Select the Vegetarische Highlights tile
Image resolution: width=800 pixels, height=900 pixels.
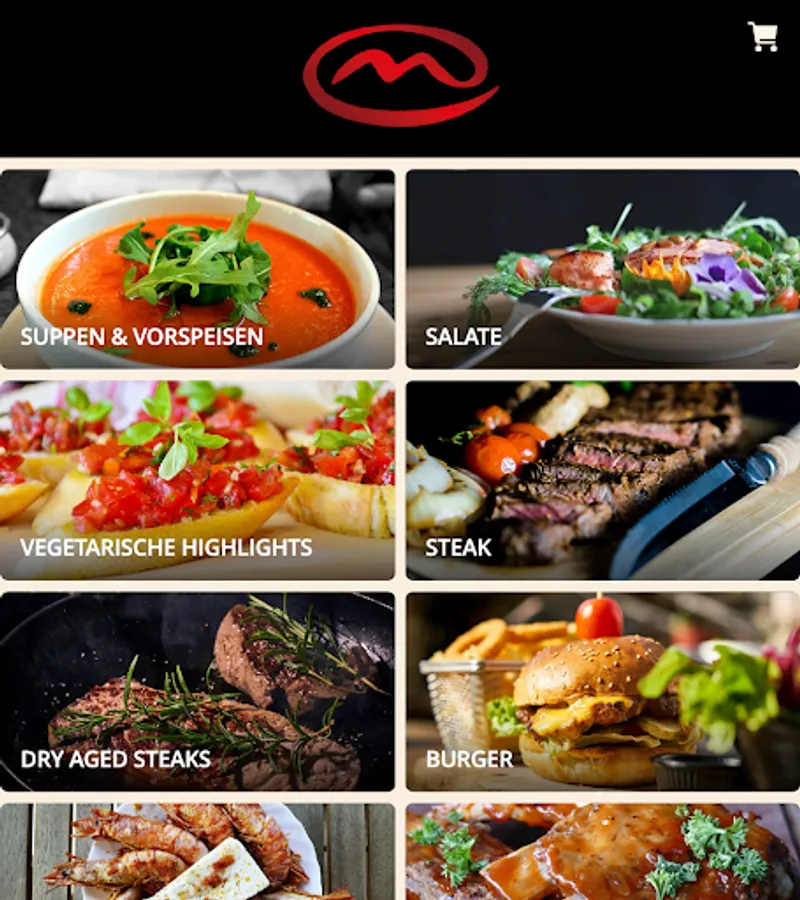[197, 480]
